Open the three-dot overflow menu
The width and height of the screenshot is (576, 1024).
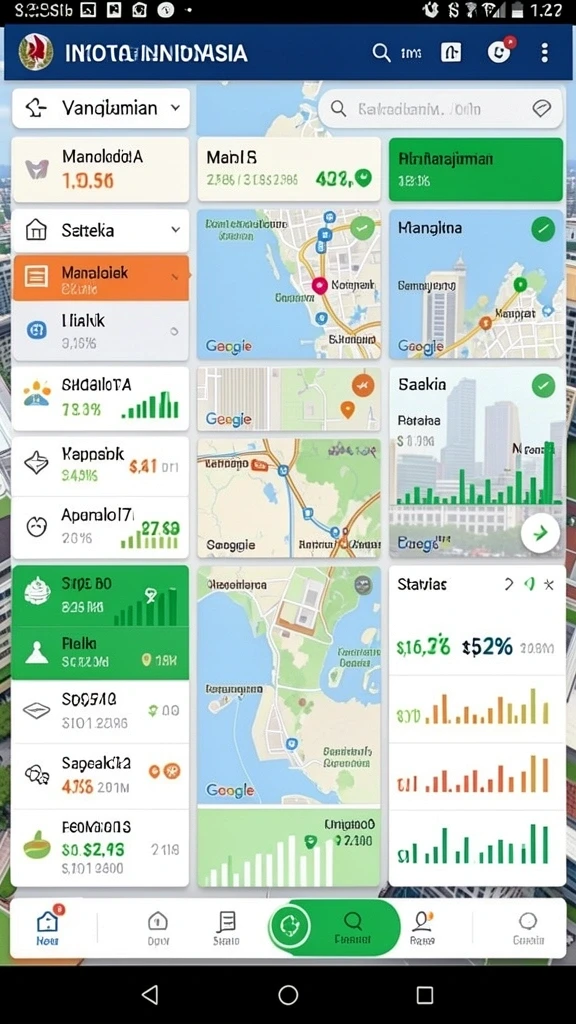[545, 53]
